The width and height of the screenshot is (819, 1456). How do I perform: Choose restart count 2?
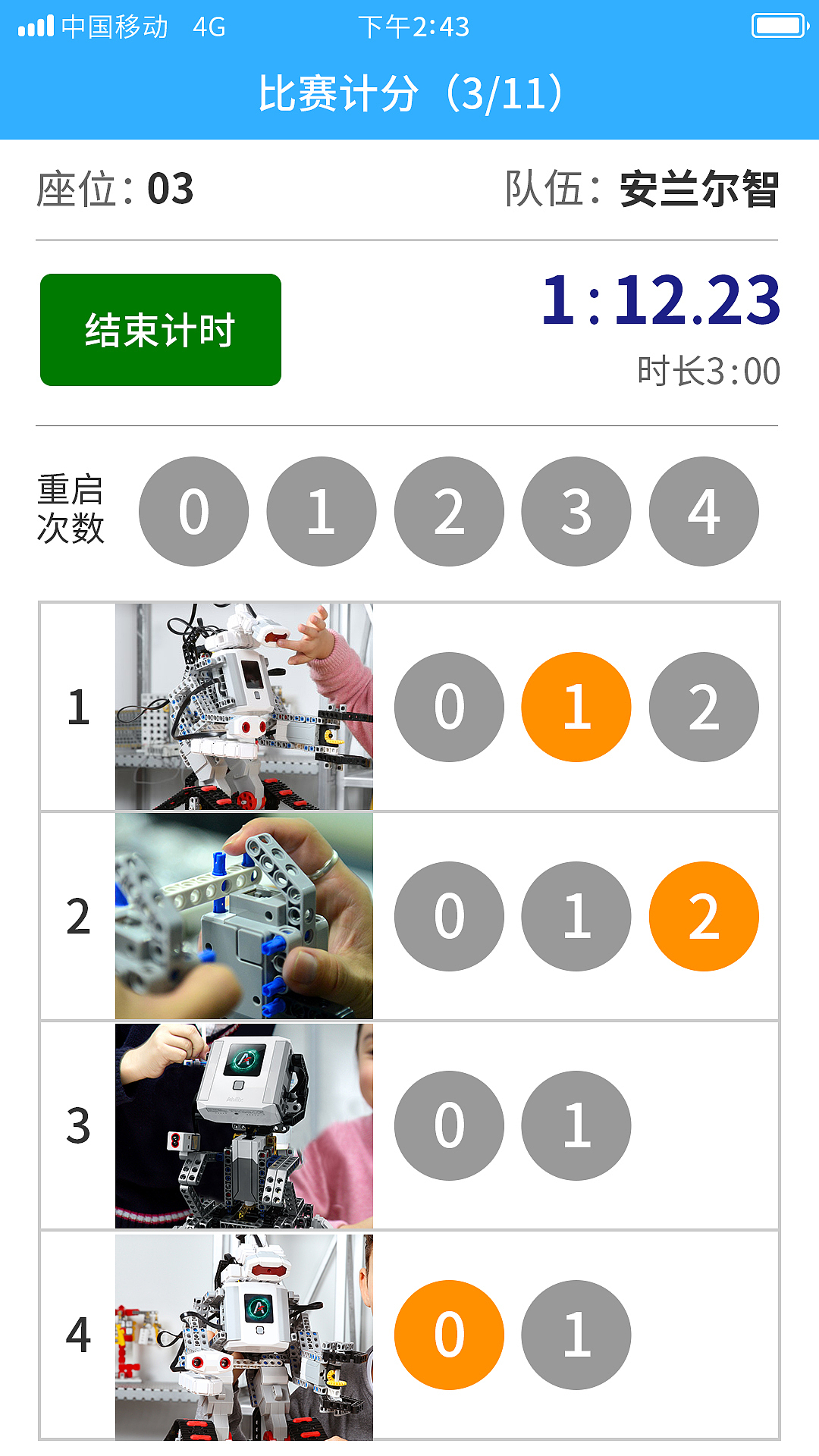point(448,511)
